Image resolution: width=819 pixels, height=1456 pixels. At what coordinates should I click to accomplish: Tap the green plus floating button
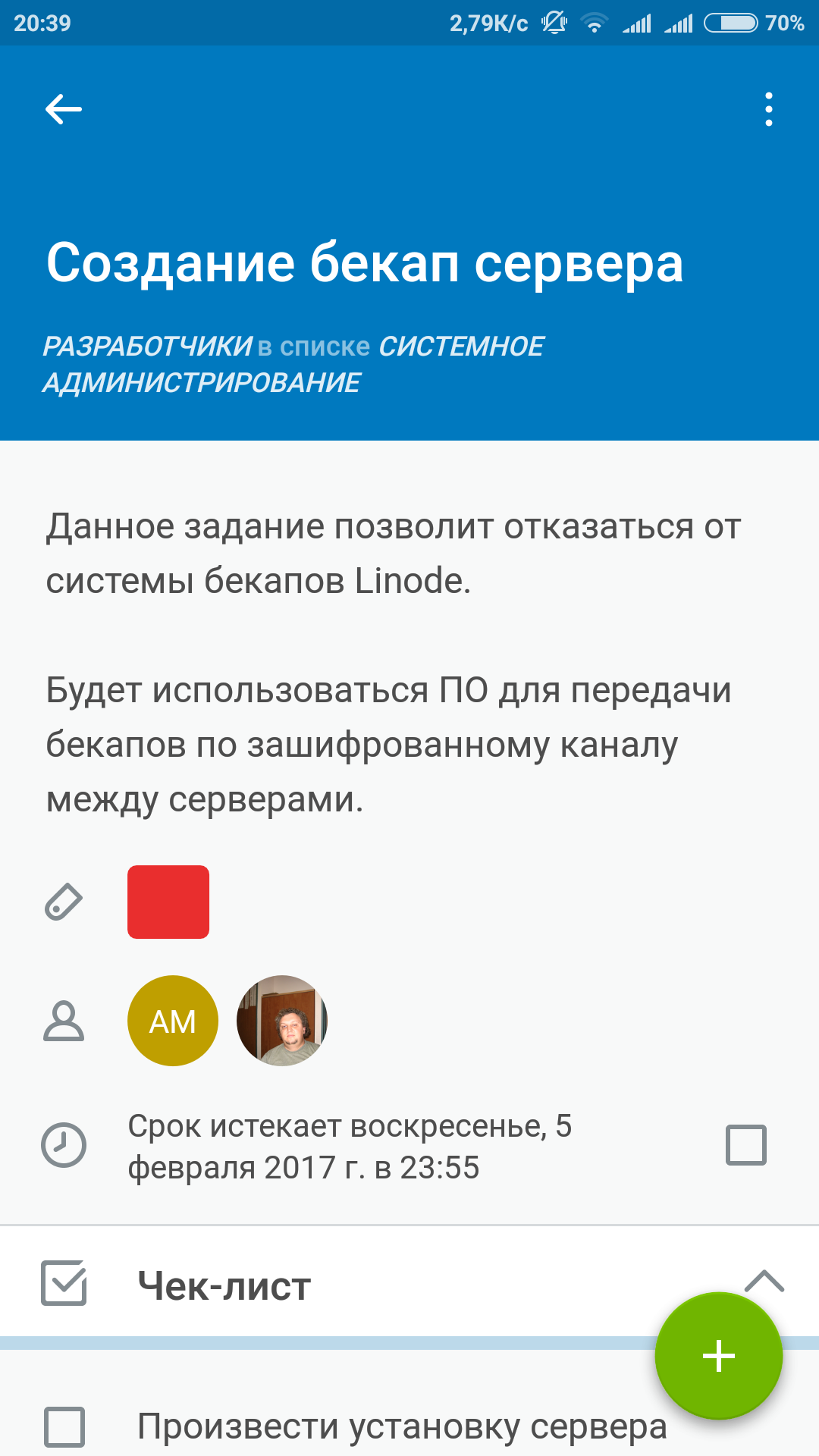coord(718,1356)
